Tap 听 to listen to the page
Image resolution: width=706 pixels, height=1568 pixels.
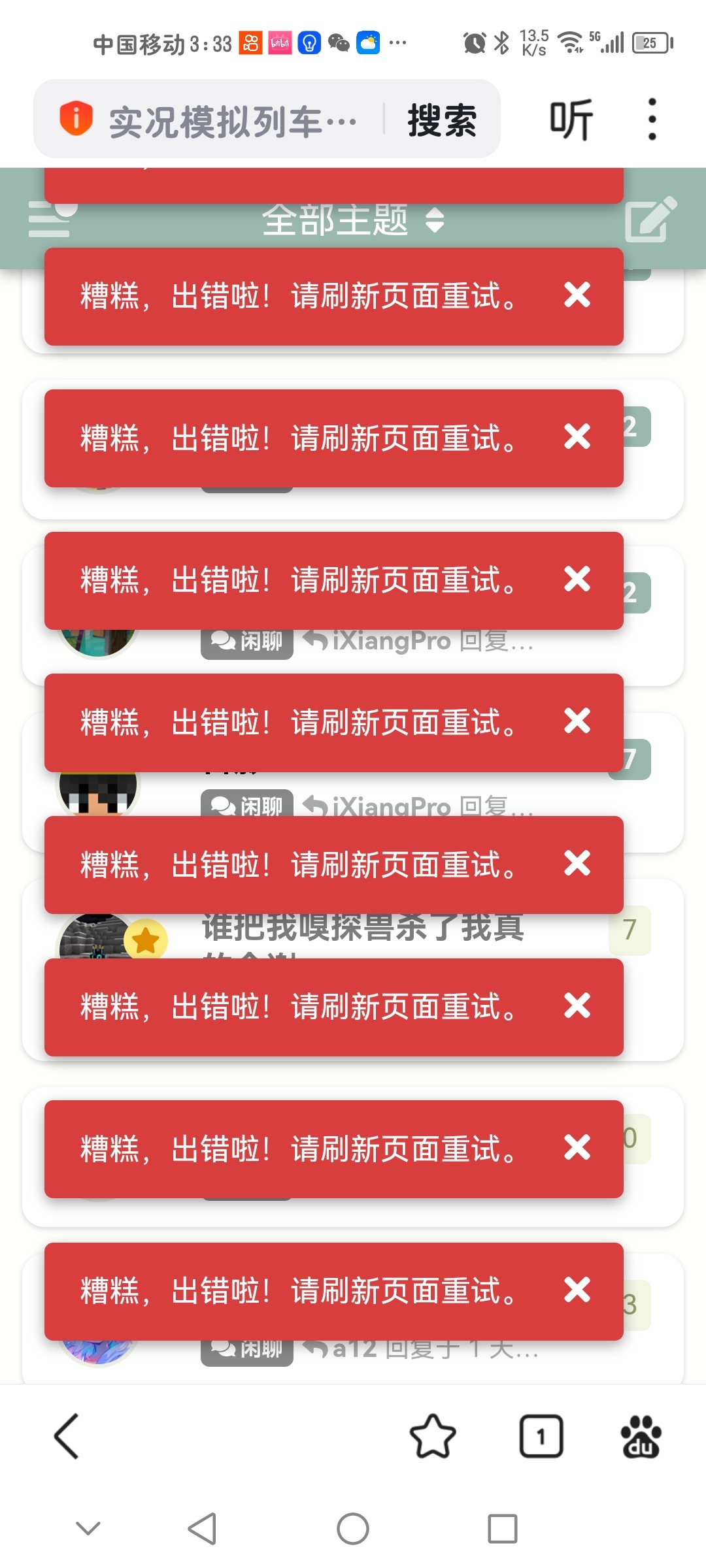click(x=571, y=120)
